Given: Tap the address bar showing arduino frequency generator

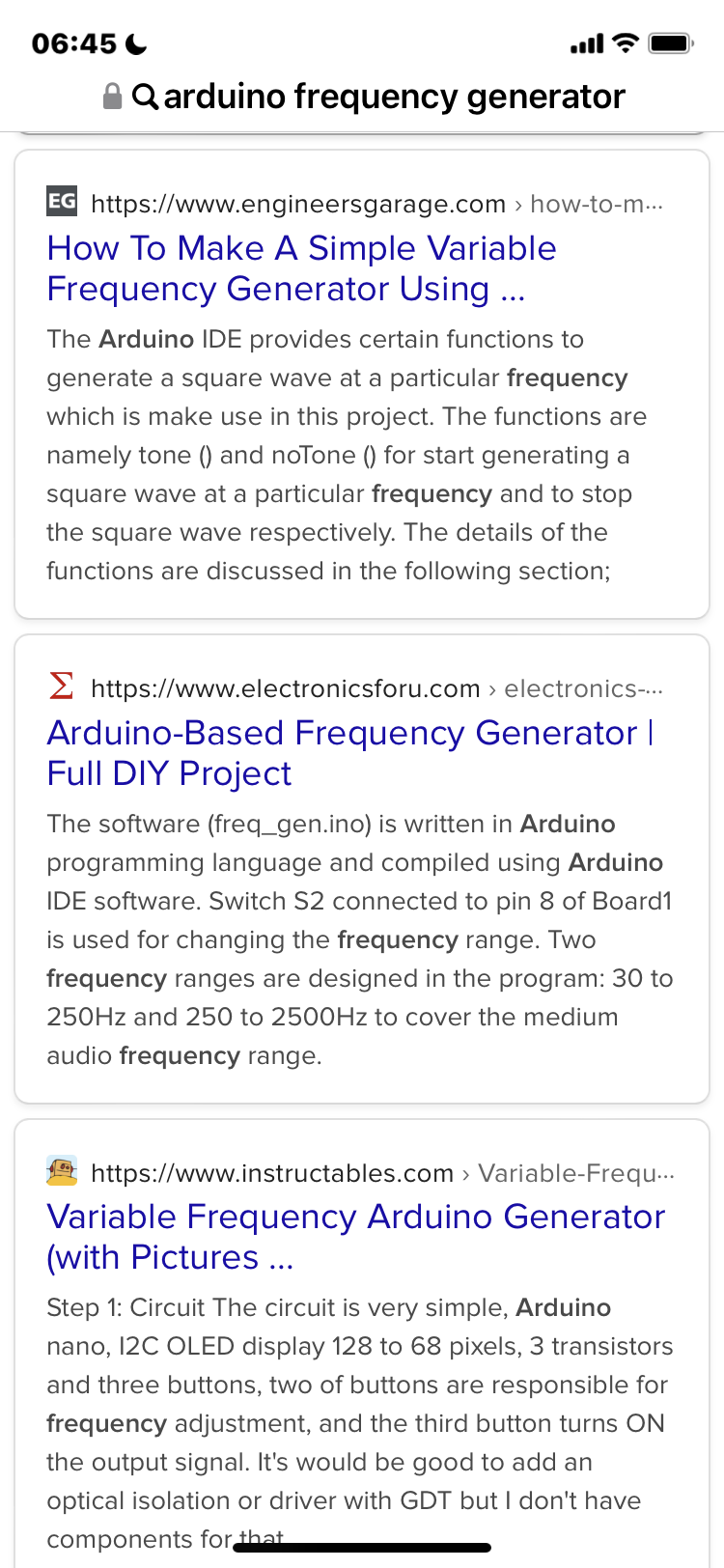Looking at the screenshot, I should point(376,97).
